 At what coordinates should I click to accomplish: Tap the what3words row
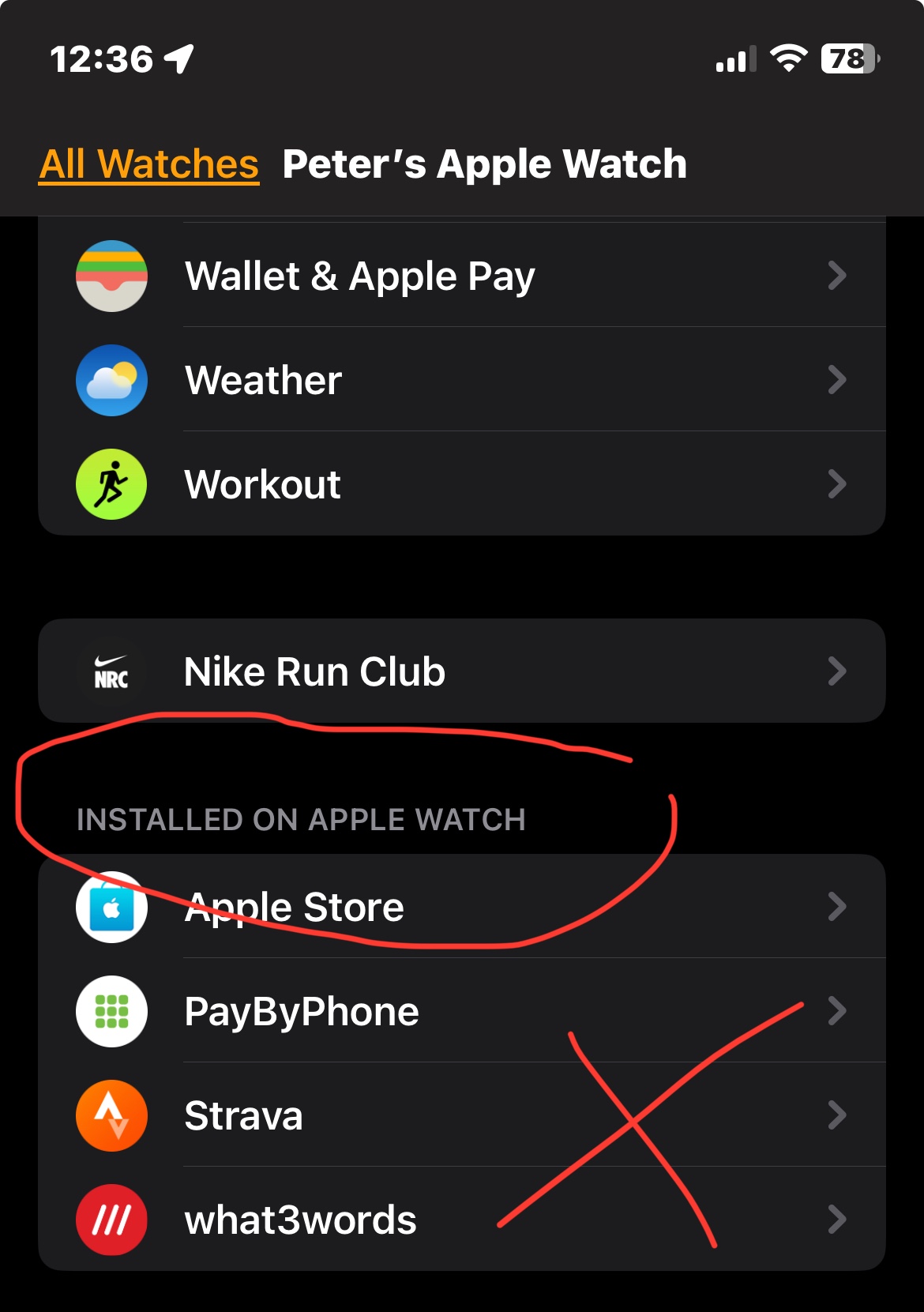(462, 1220)
